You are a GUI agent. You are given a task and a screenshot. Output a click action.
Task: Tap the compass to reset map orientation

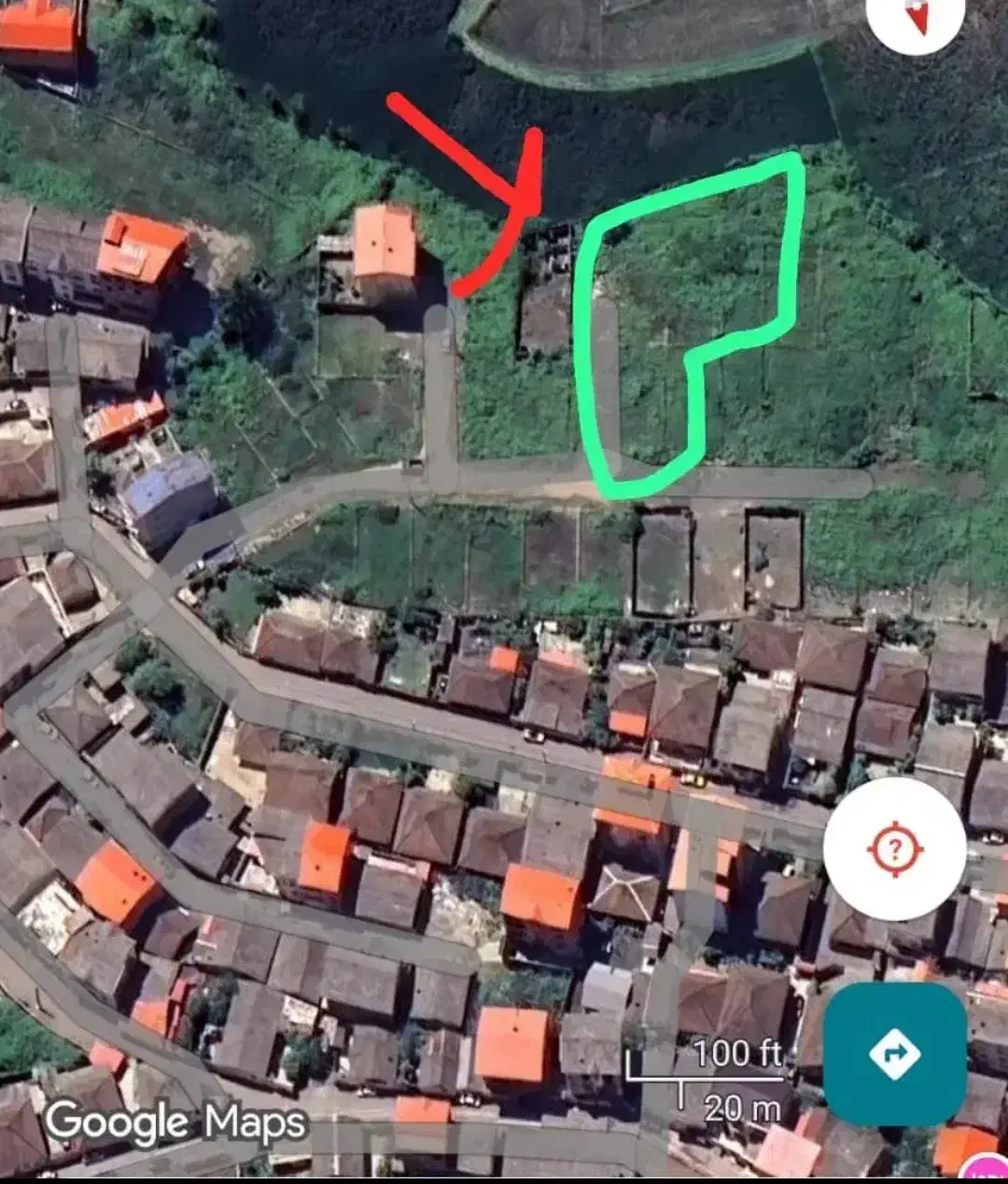coord(916,17)
